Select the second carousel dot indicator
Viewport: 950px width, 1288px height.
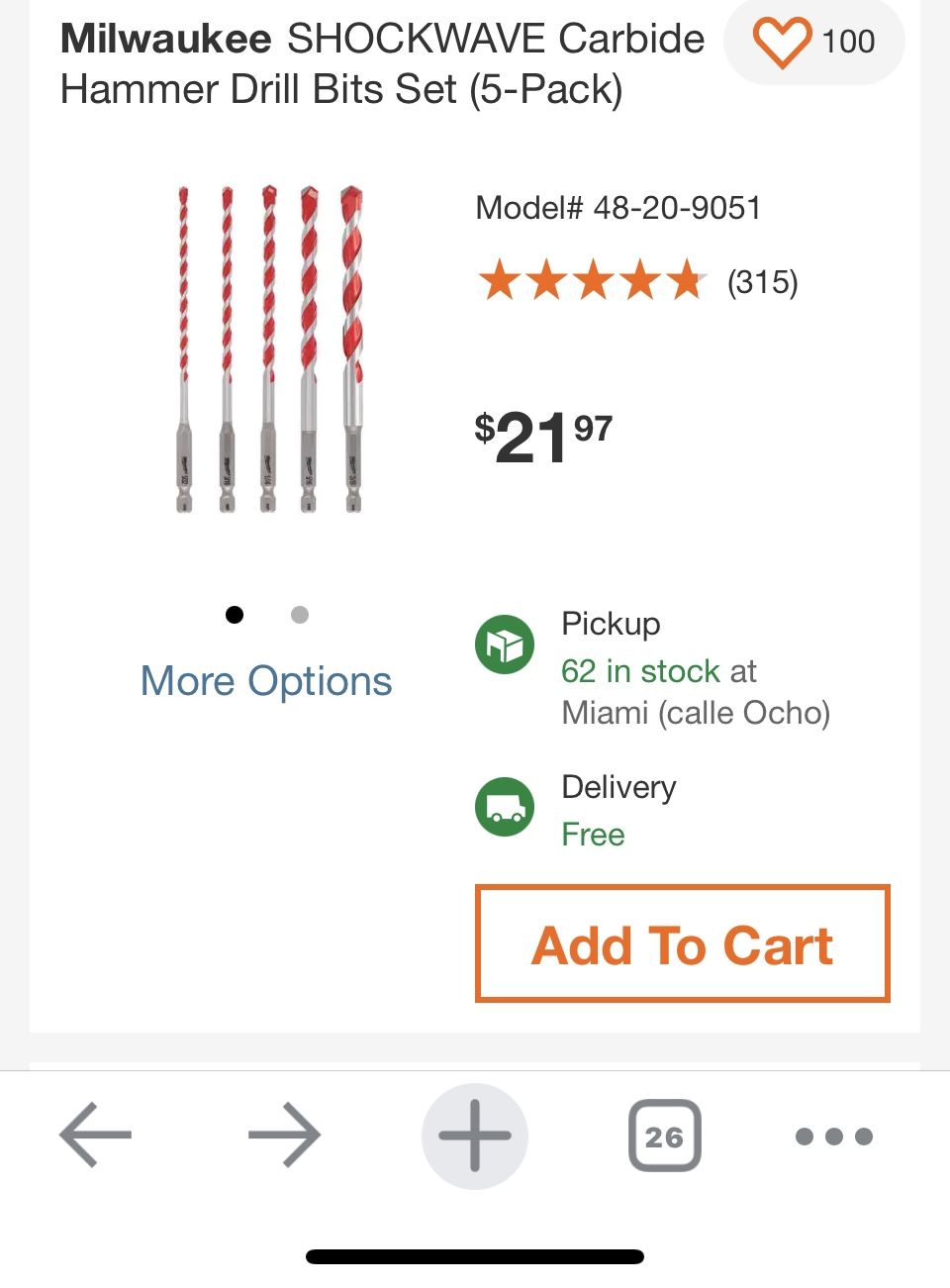299,614
